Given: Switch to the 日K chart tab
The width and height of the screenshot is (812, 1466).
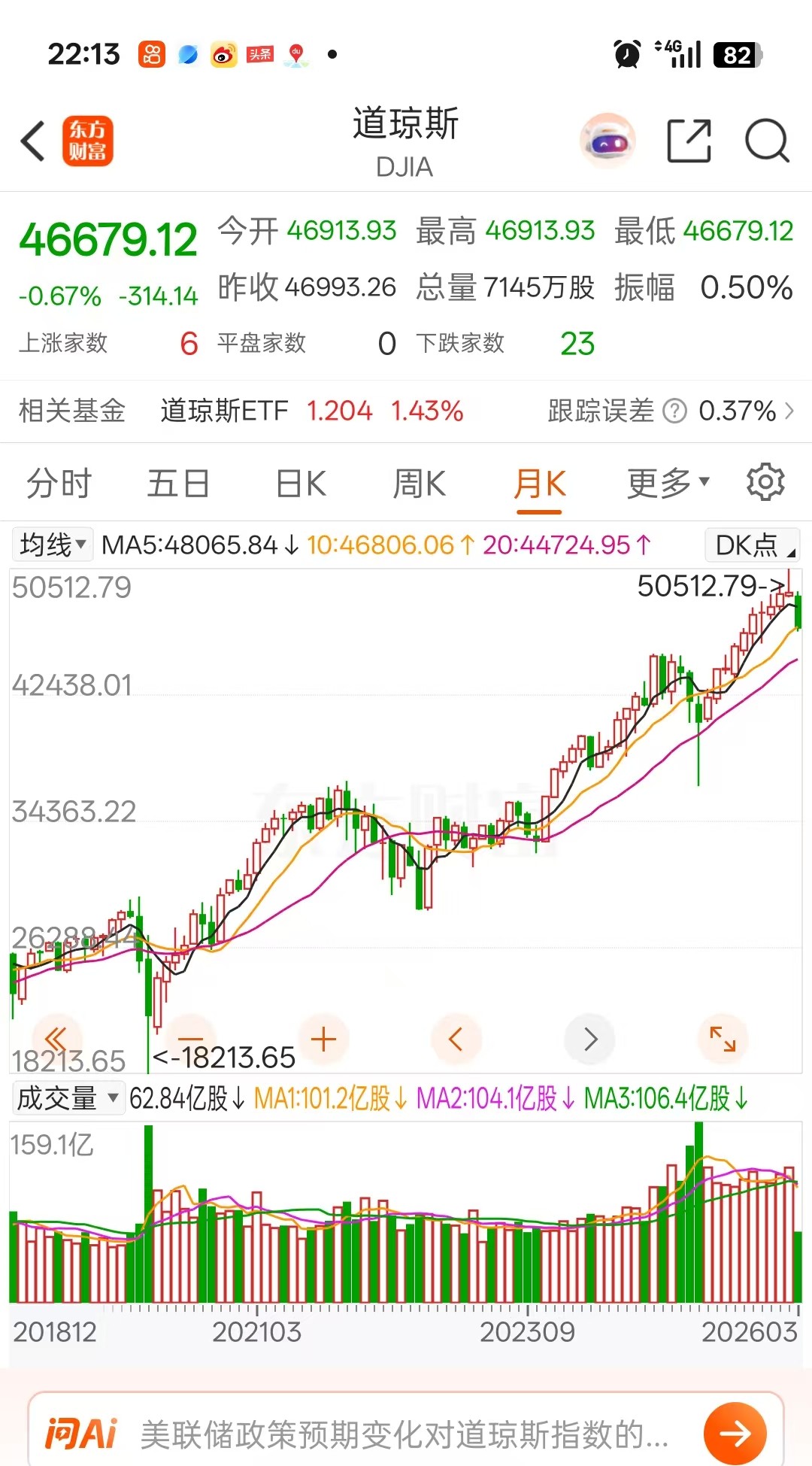Looking at the screenshot, I should pos(301,484).
